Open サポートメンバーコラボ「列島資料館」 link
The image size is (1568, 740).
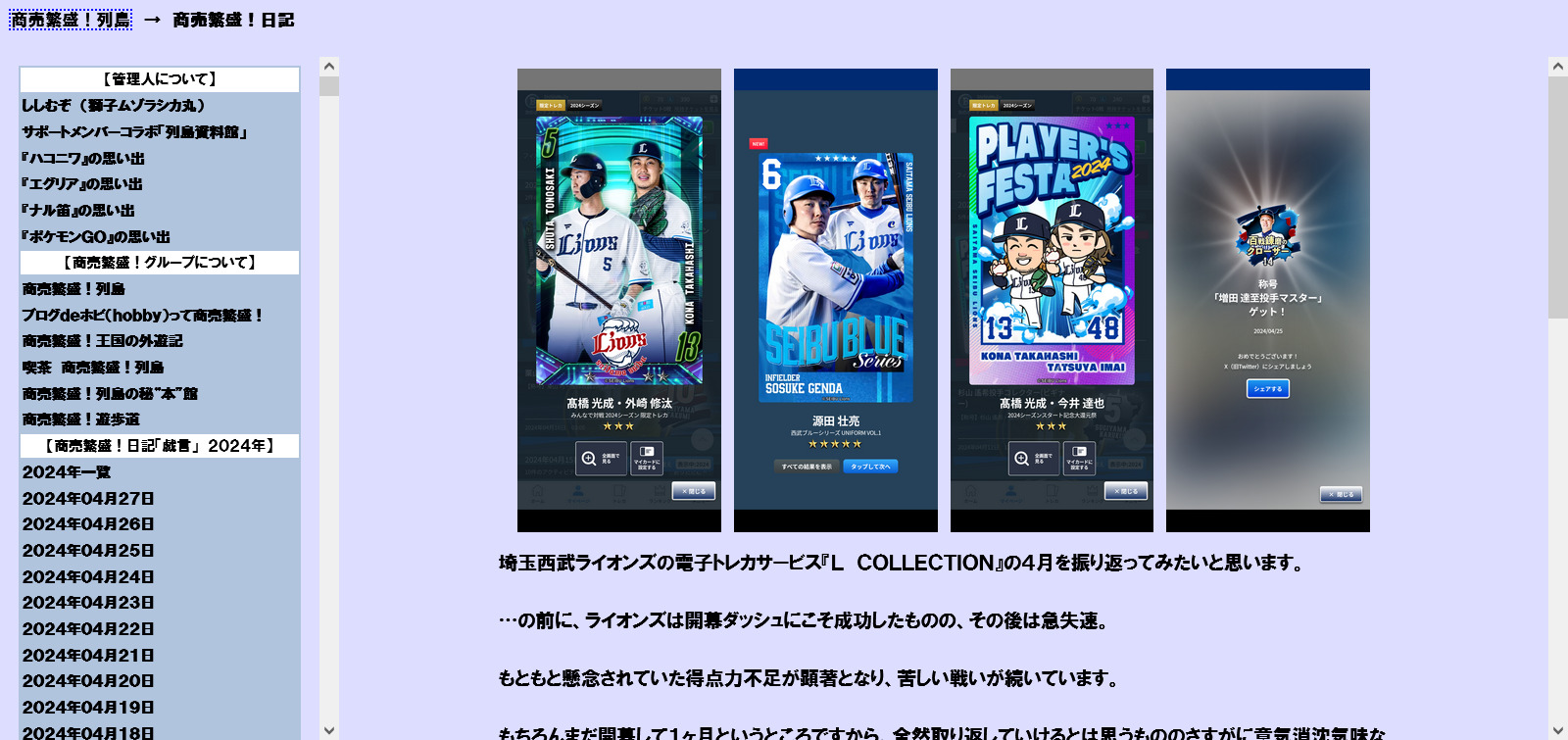[x=135, y=132]
